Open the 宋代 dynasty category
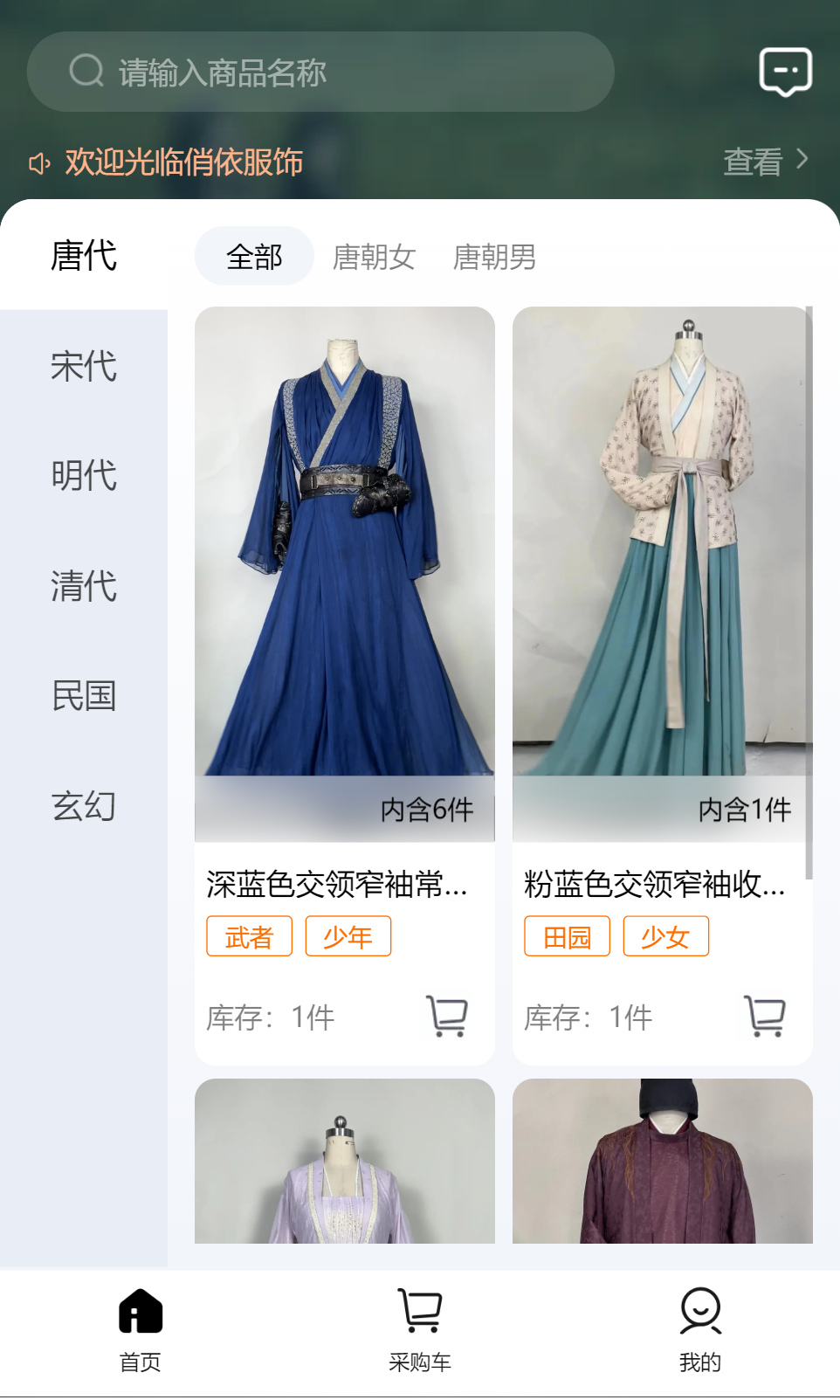Image resolution: width=840 pixels, height=1400 pixels. tap(83, 367)
